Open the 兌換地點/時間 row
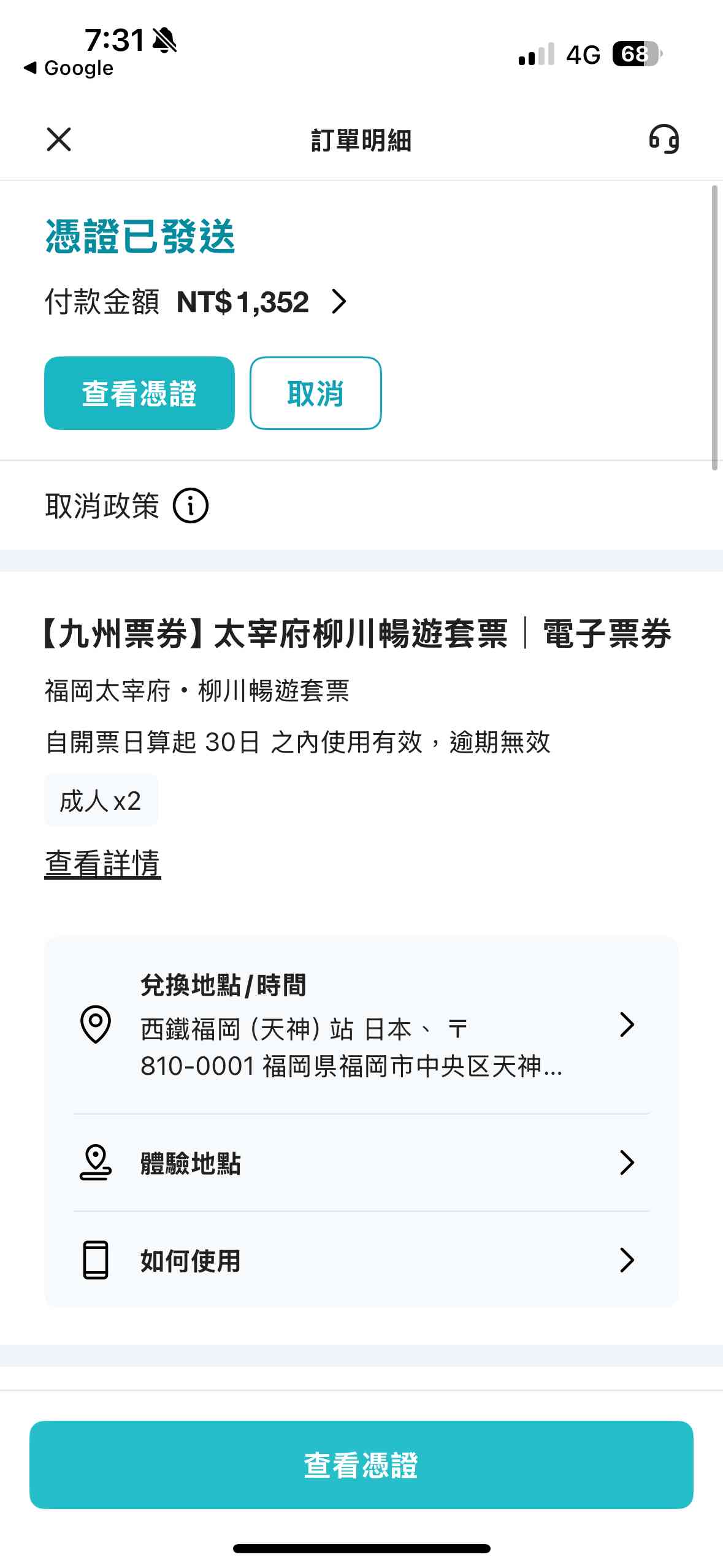Screen dimensions: 723x1568 click(361, 1024)
